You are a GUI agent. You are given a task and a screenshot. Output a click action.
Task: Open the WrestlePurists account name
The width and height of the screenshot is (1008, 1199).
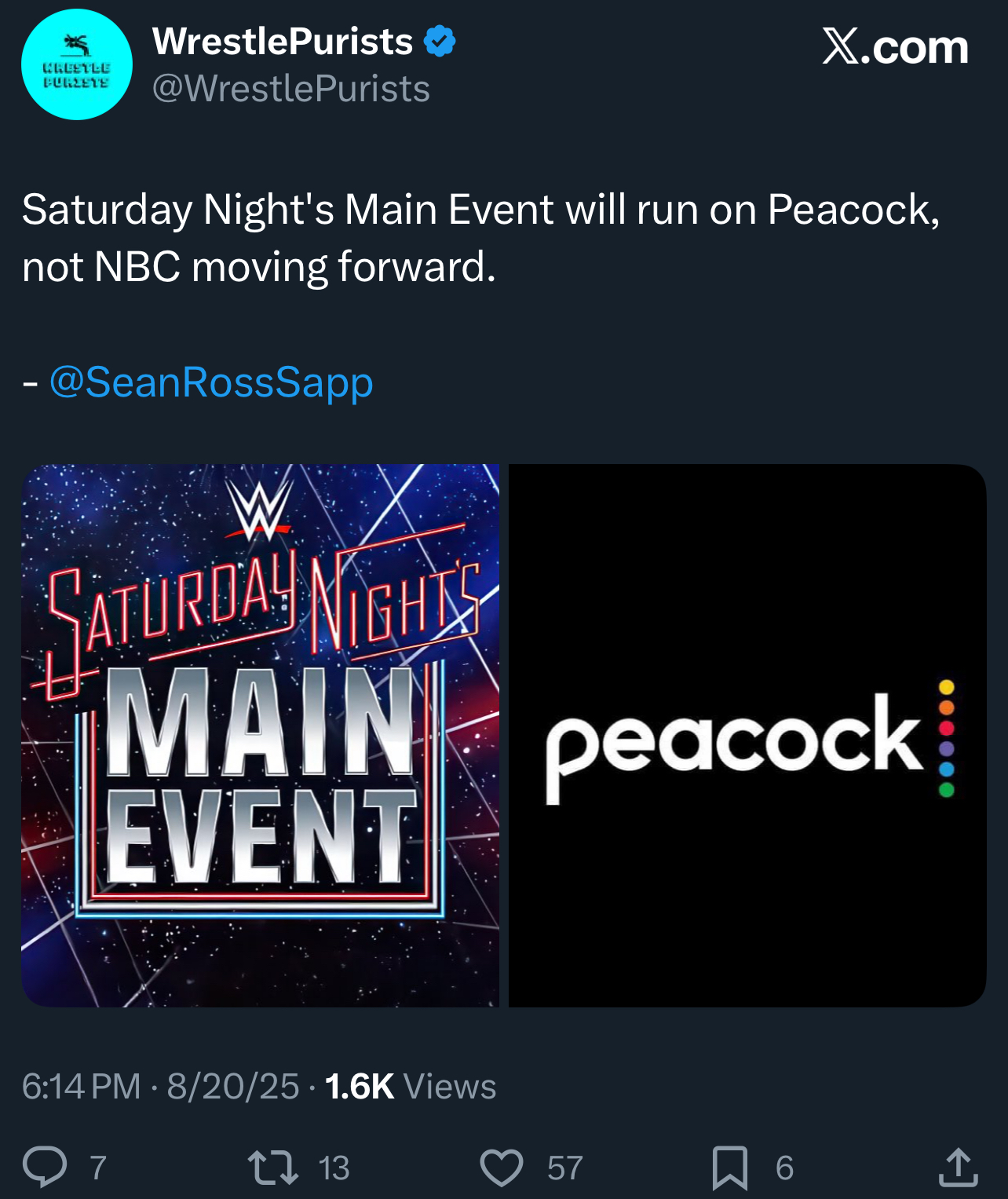coord(283,42)
